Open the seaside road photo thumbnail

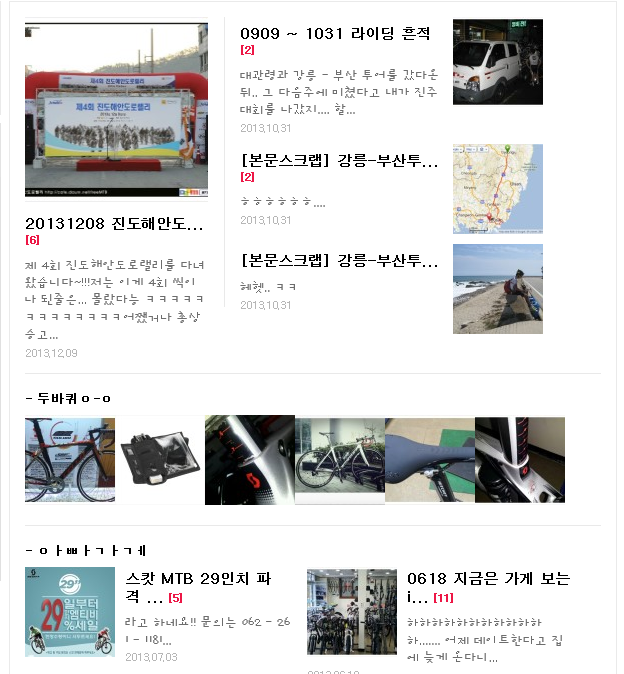(x=497, y=288)
